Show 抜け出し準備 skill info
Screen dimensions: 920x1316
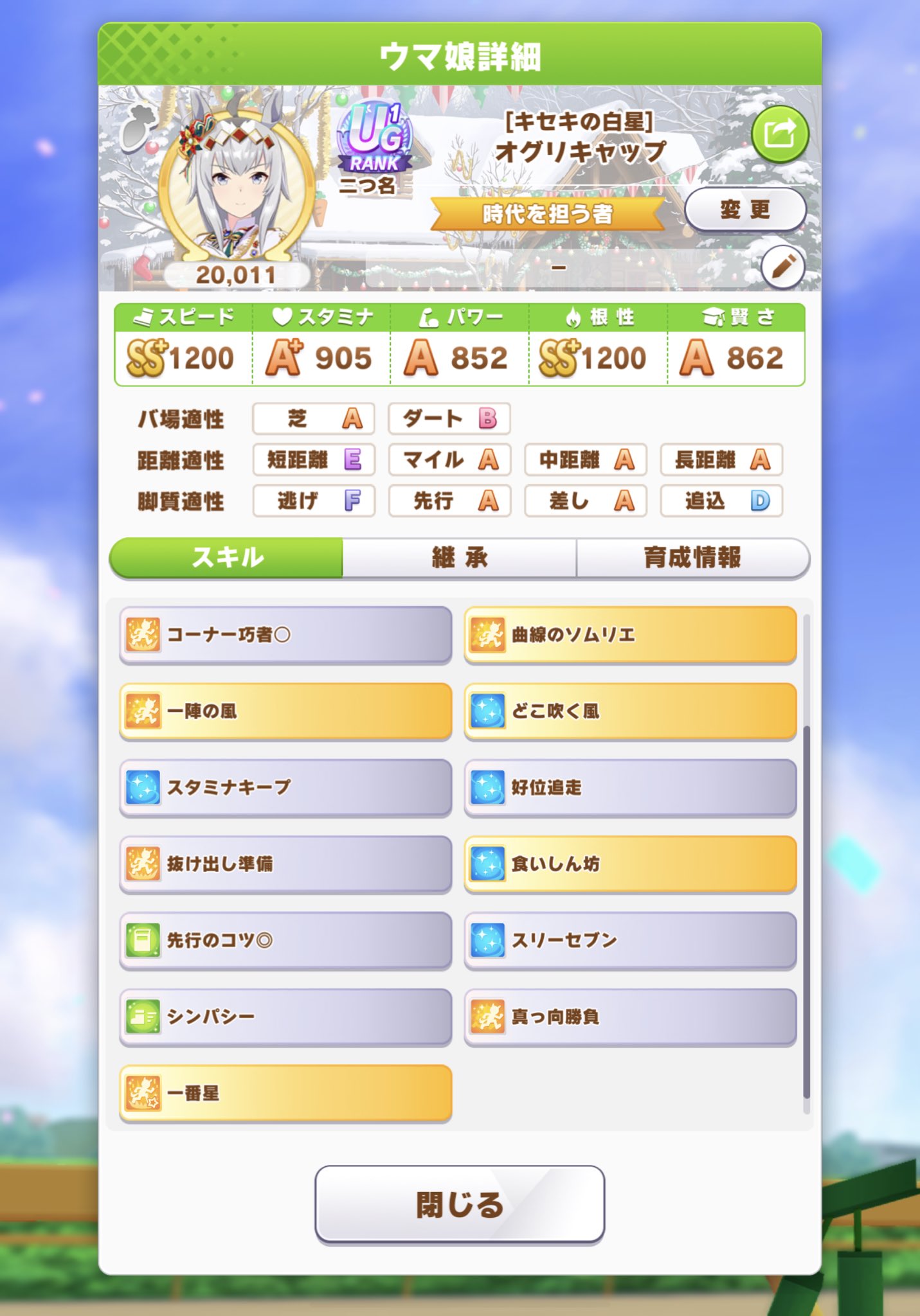285,864
